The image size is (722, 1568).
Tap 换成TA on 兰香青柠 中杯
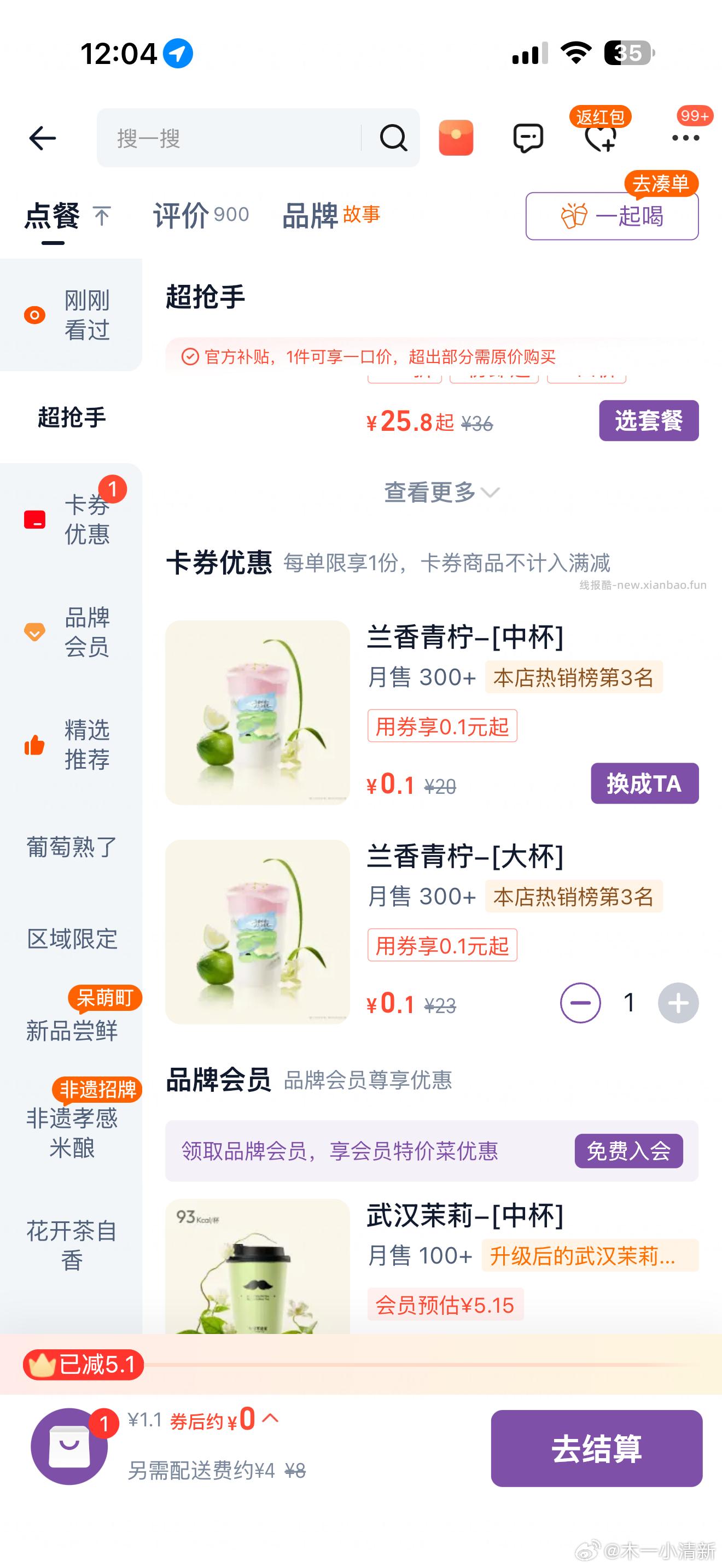click(x=644, y=784)
